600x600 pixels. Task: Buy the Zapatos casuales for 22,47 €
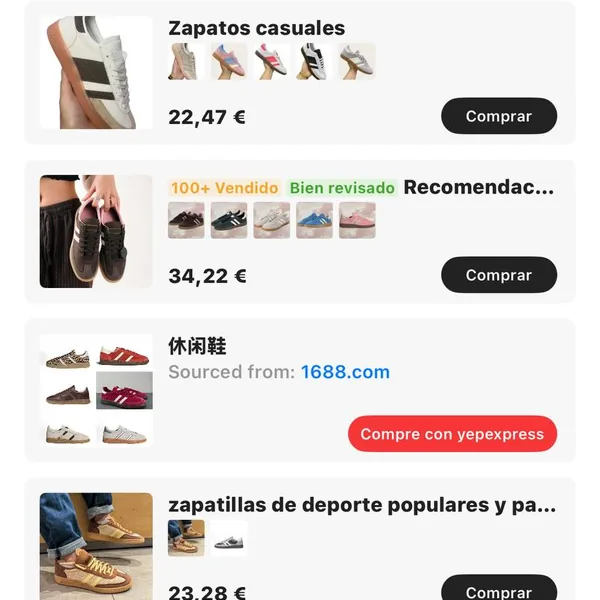[x=498, y=116]
